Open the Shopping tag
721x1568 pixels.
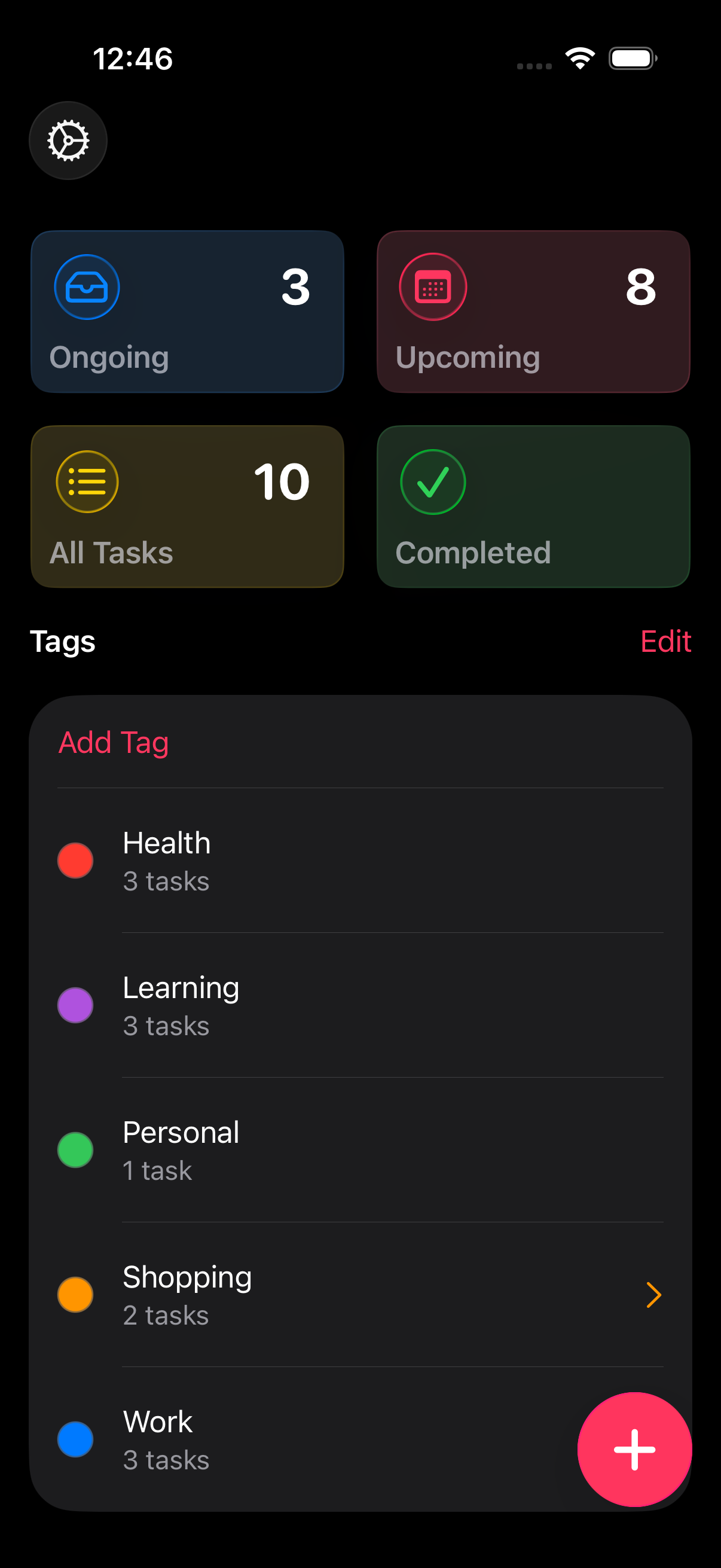(x=360, y=1295)
